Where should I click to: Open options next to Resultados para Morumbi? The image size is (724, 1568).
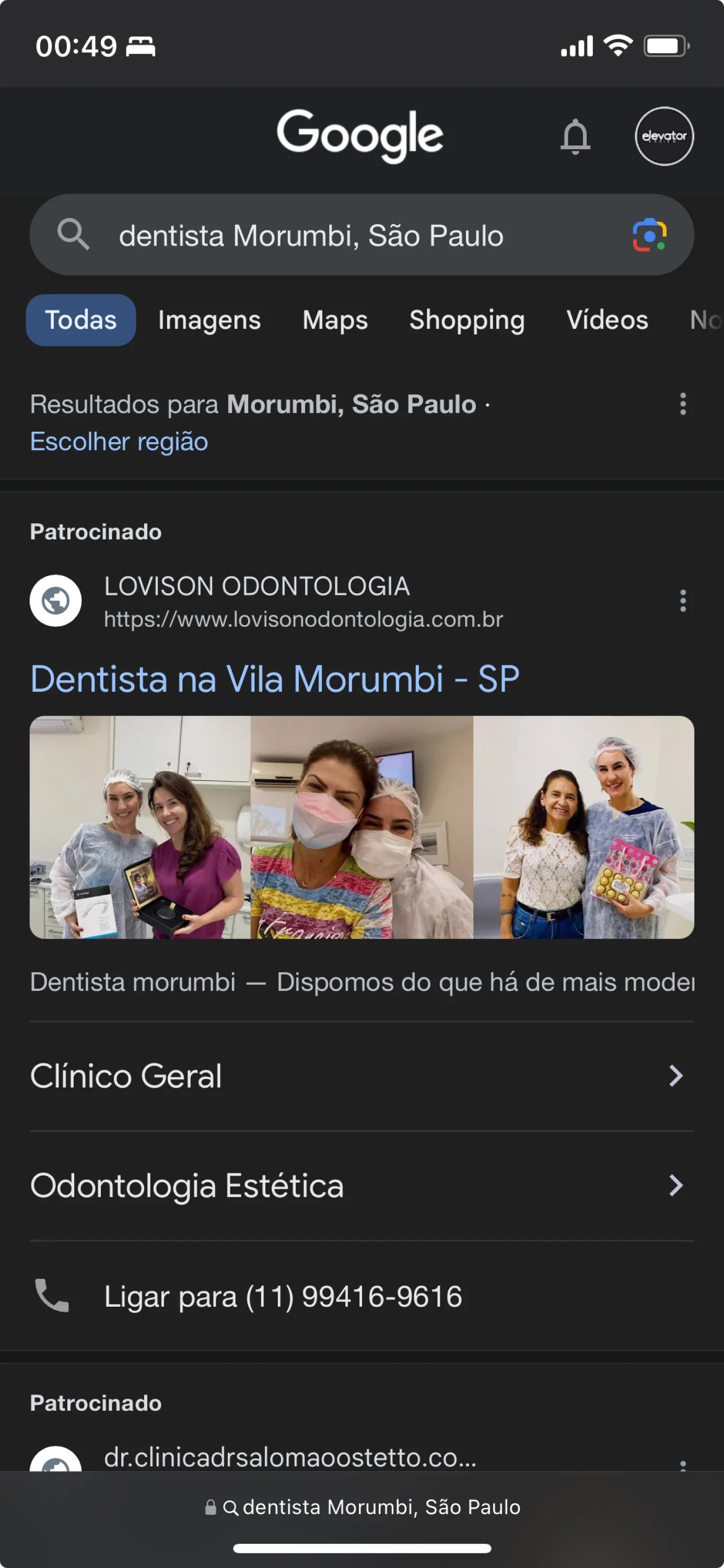683,404
